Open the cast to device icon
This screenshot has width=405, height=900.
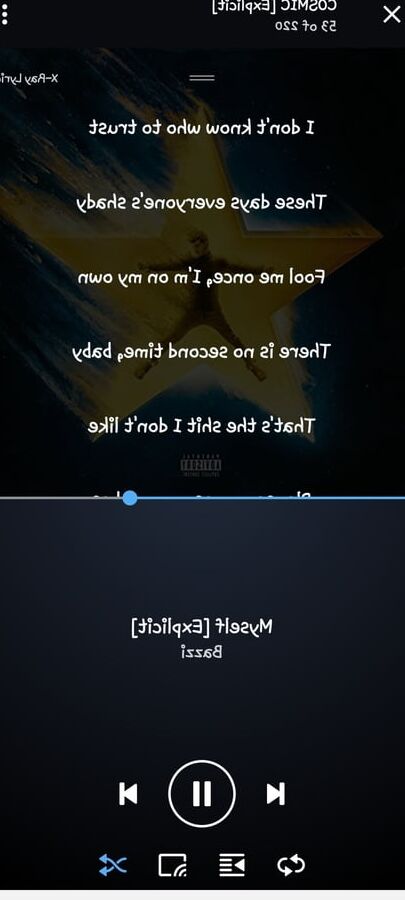click(173, 865)
